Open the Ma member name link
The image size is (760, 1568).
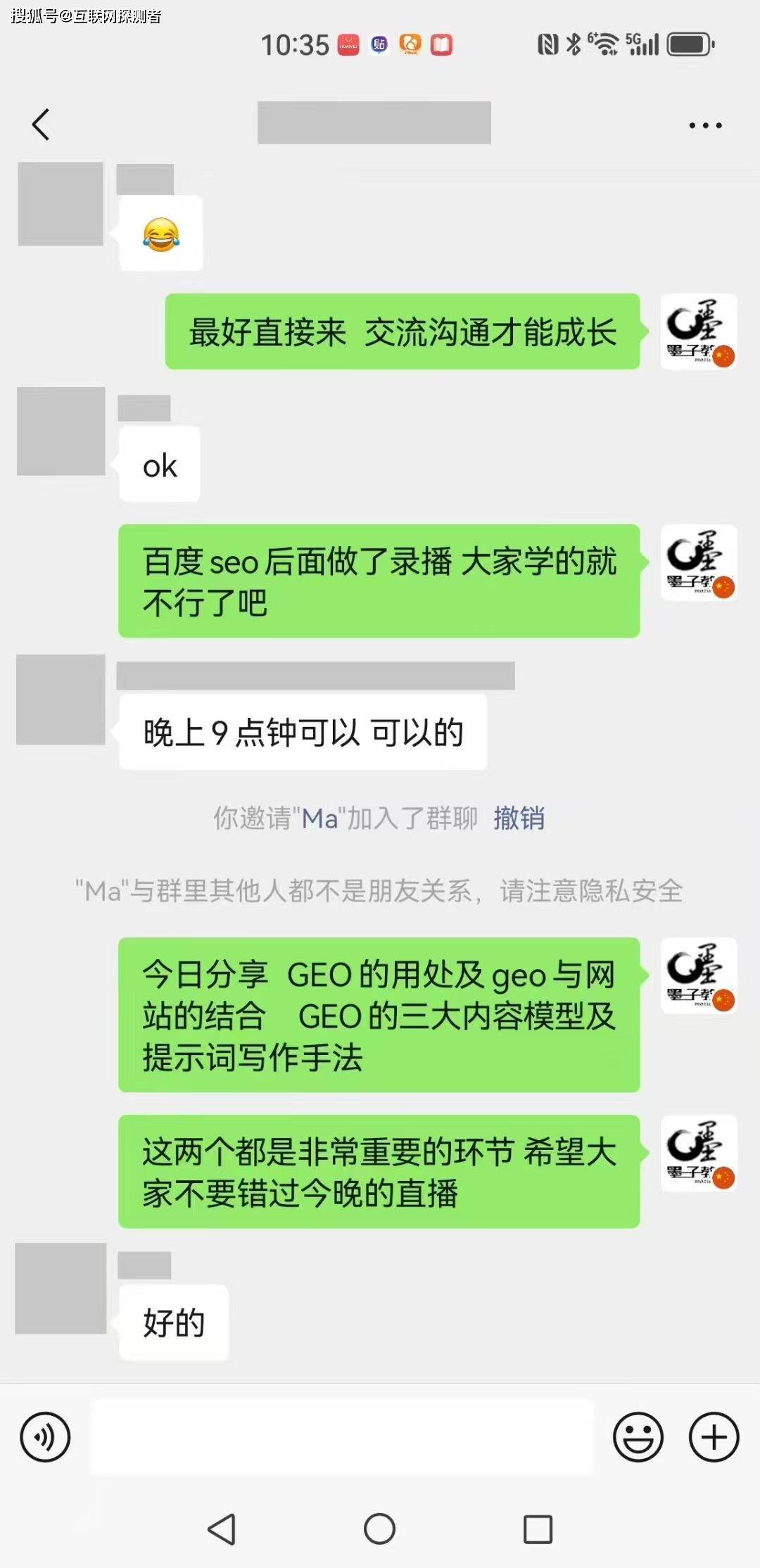320,818
